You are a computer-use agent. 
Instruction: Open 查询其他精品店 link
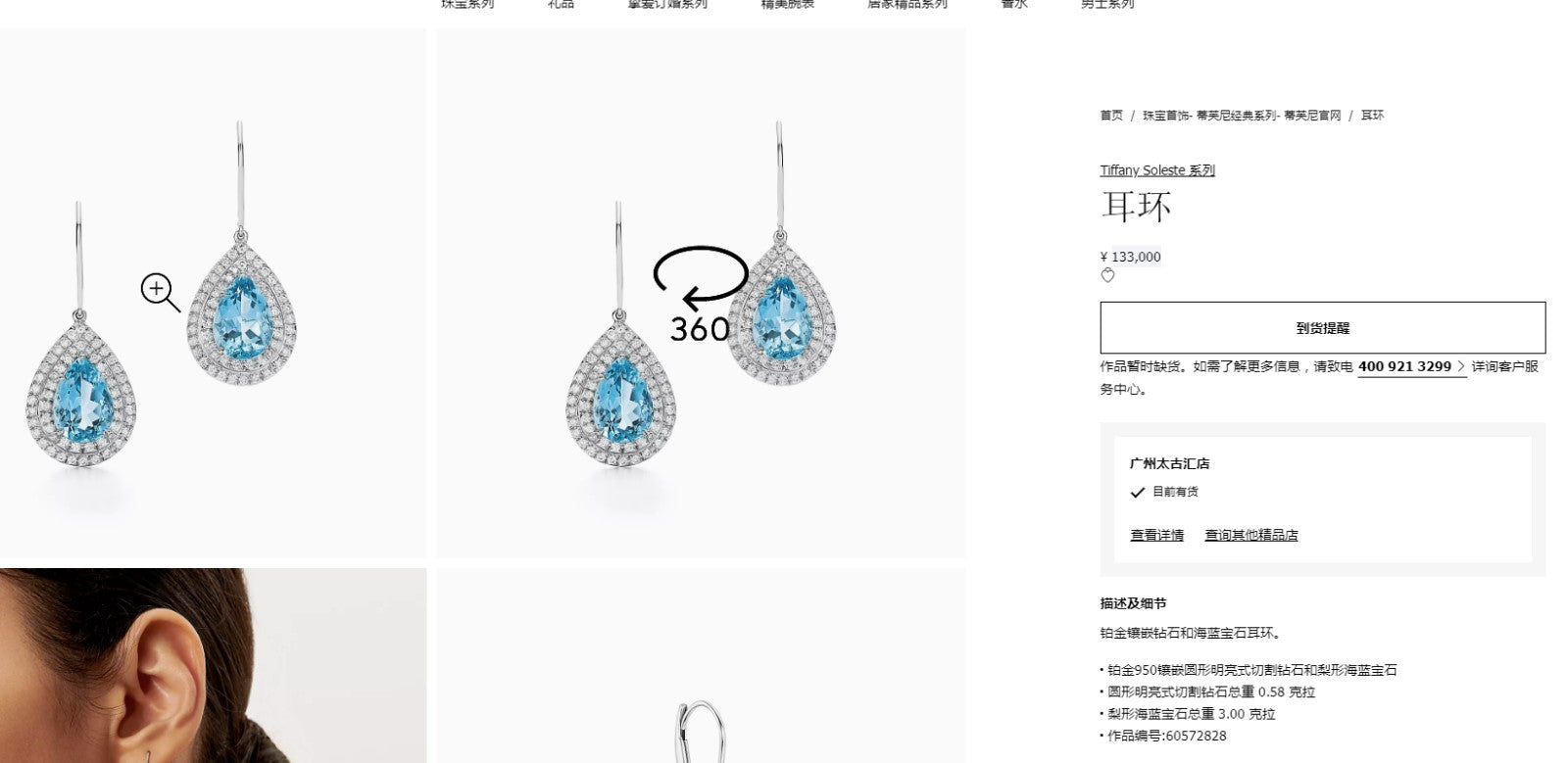point(1250,536)
